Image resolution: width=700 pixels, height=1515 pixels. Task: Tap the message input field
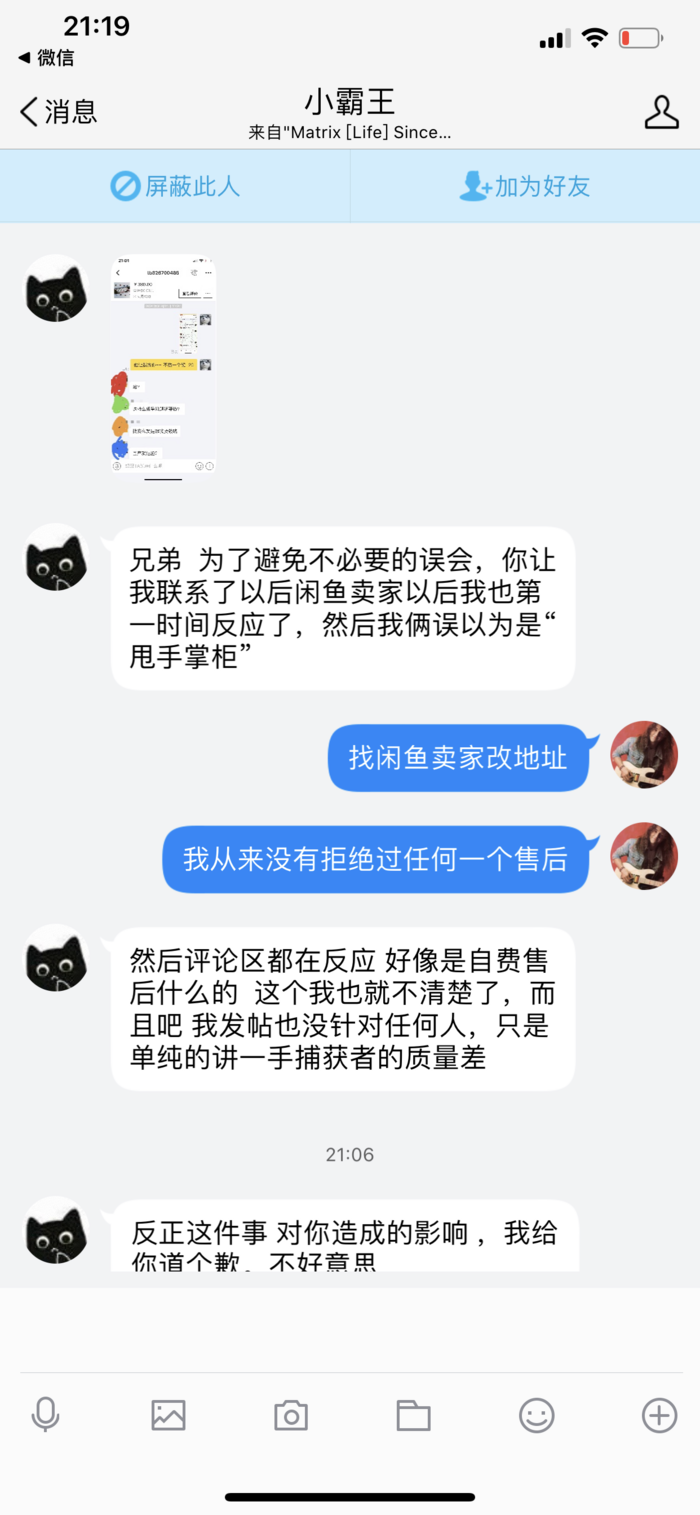[x=350, y=1330]
